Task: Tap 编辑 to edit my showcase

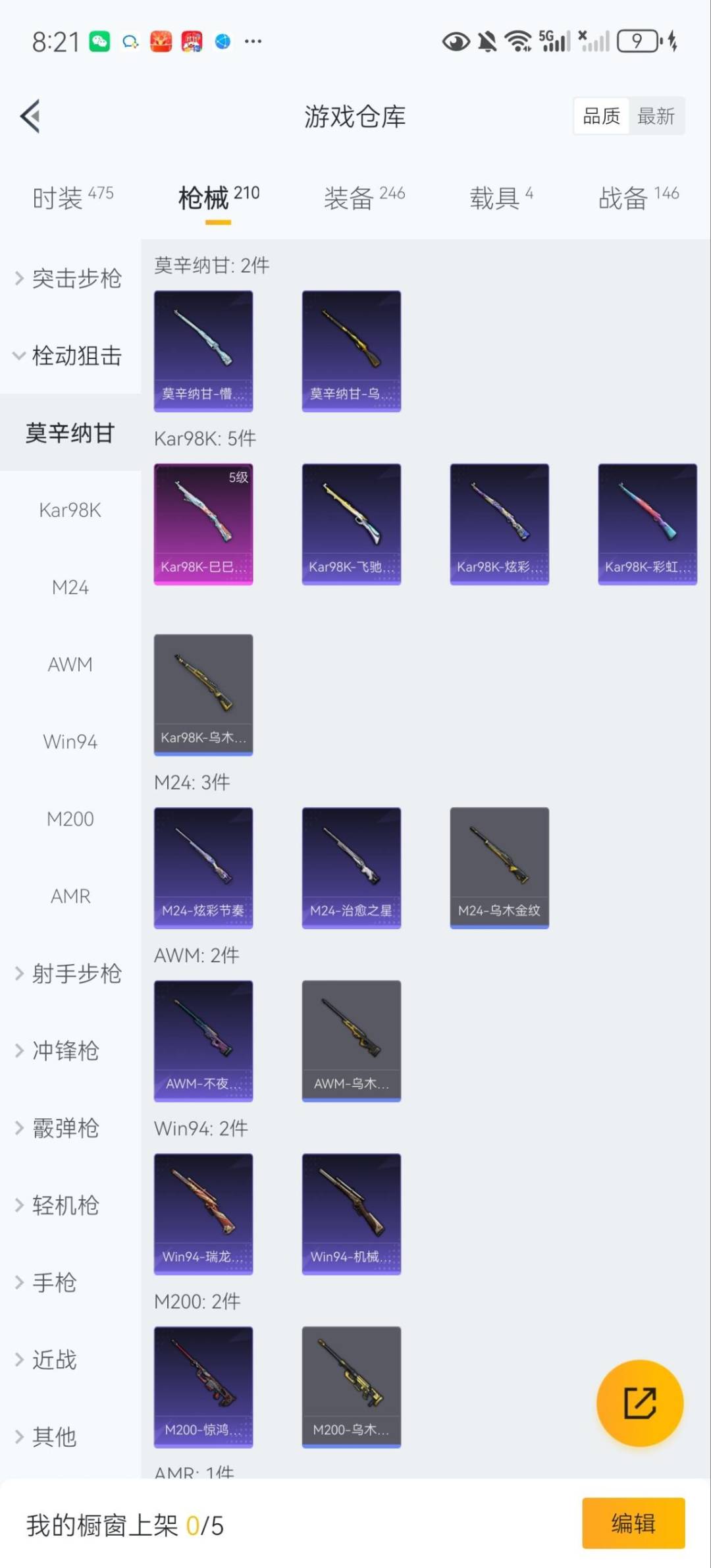Action: [x=633, y=1523]
